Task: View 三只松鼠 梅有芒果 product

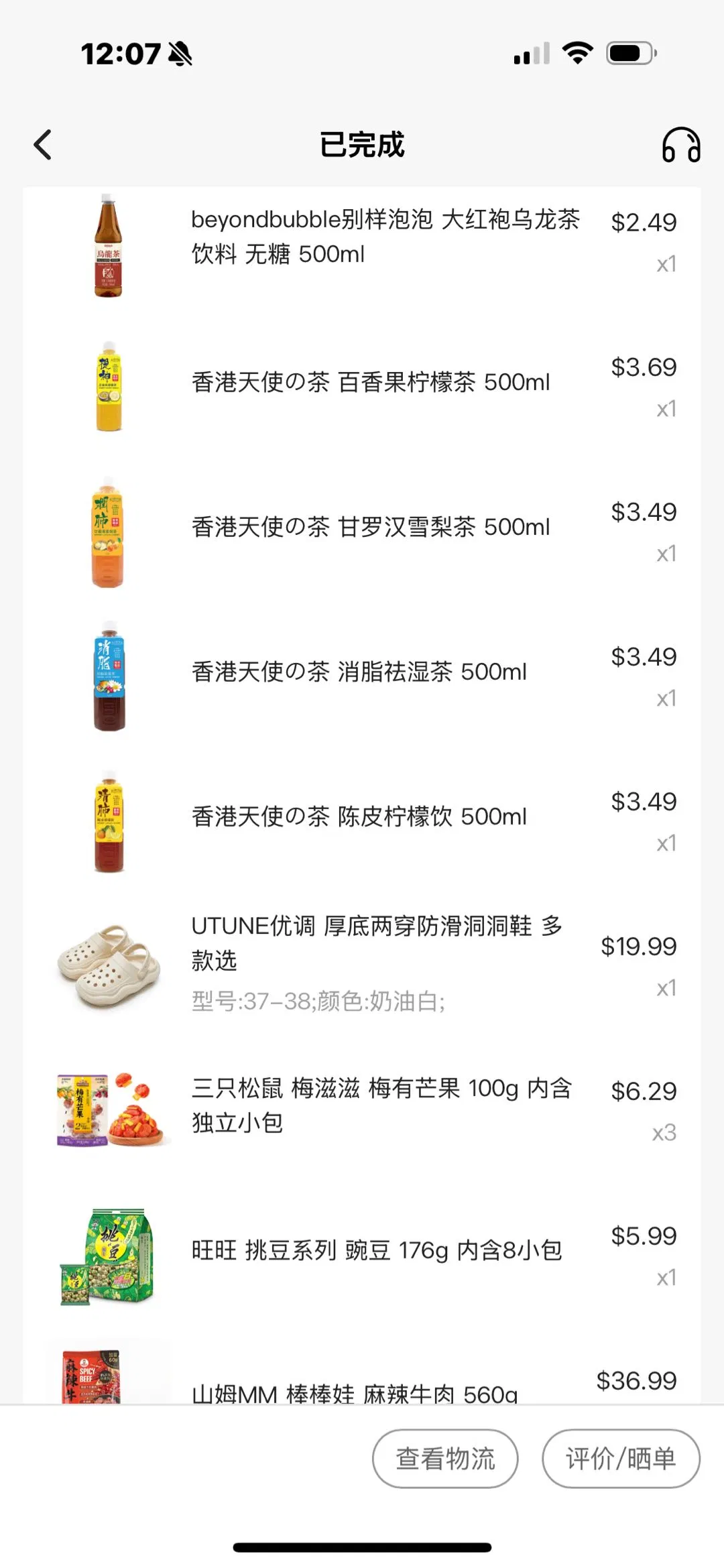Action: pos(381,1105)
